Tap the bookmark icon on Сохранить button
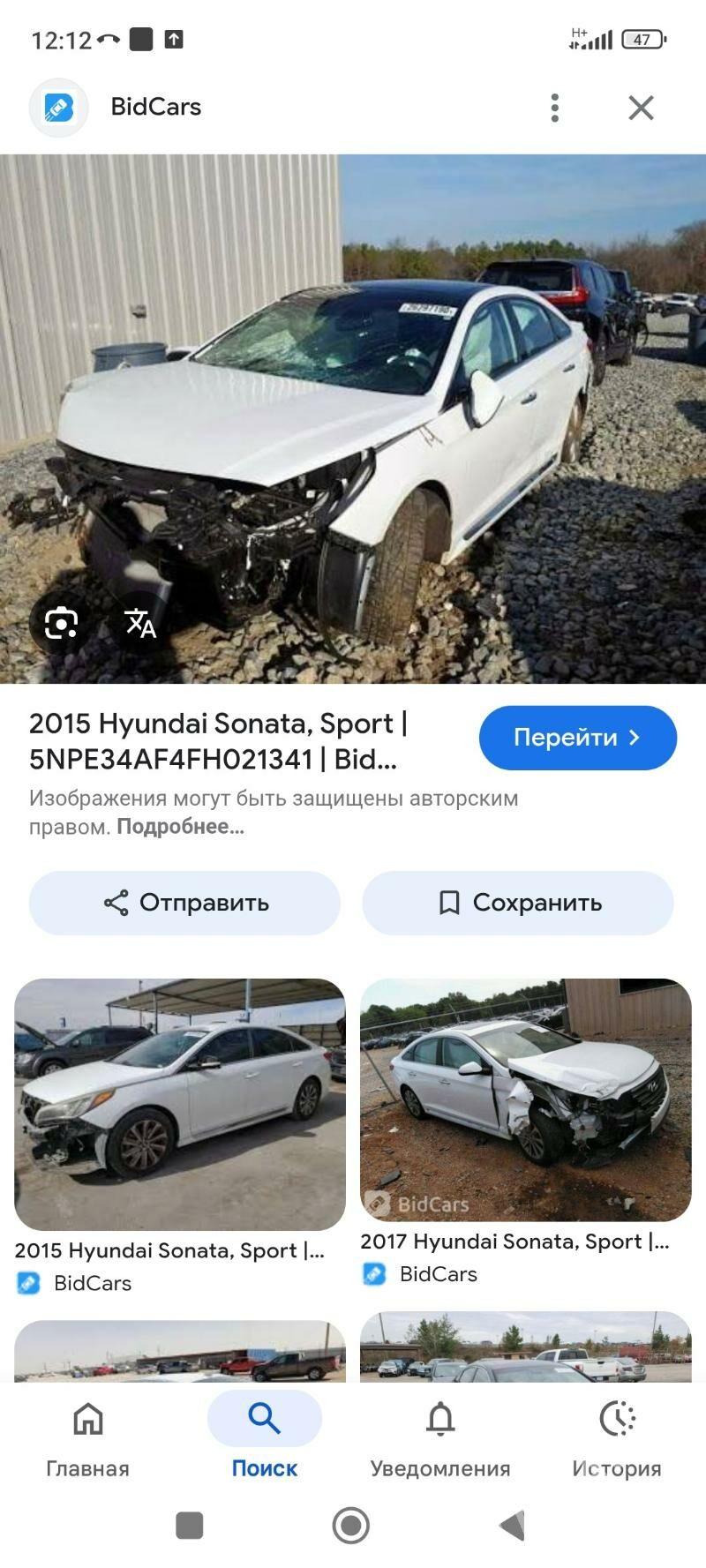706x1568 pixels. 450,902
